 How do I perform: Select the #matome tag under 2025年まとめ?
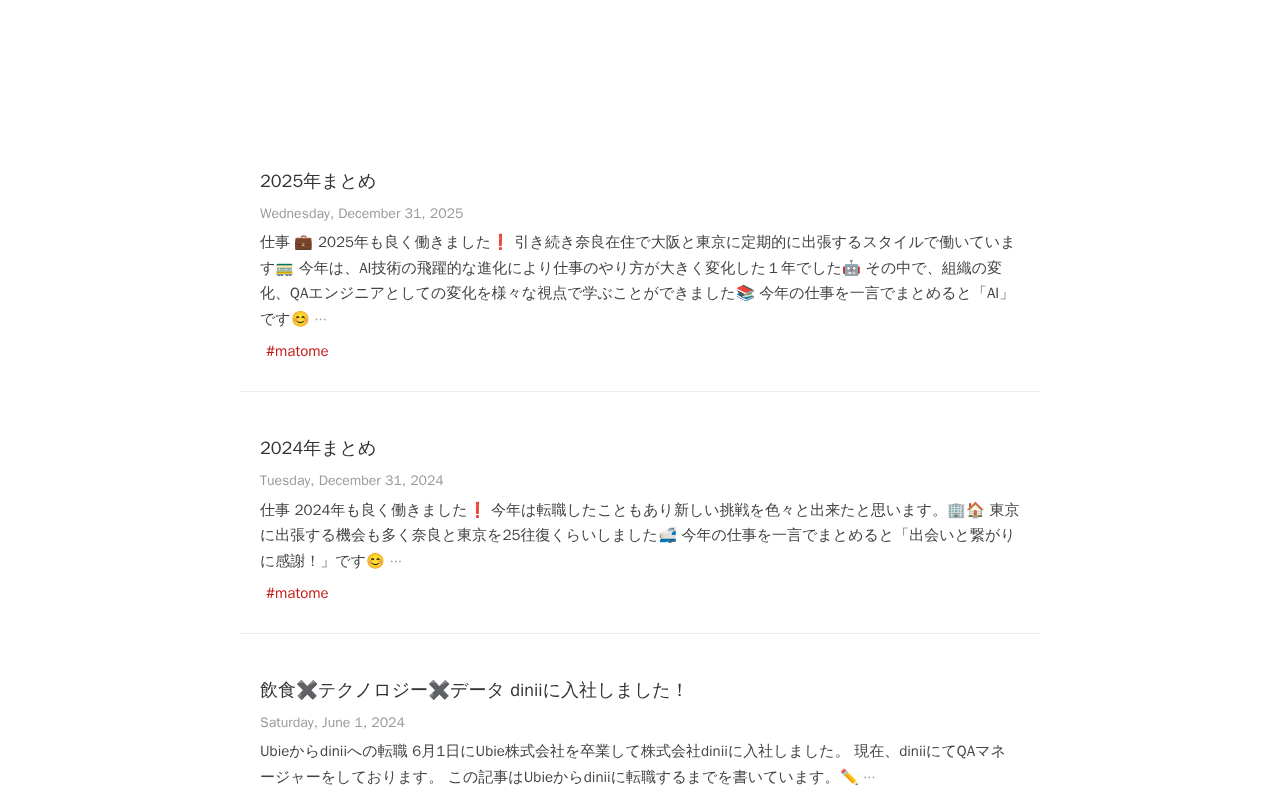click(297, 351)
